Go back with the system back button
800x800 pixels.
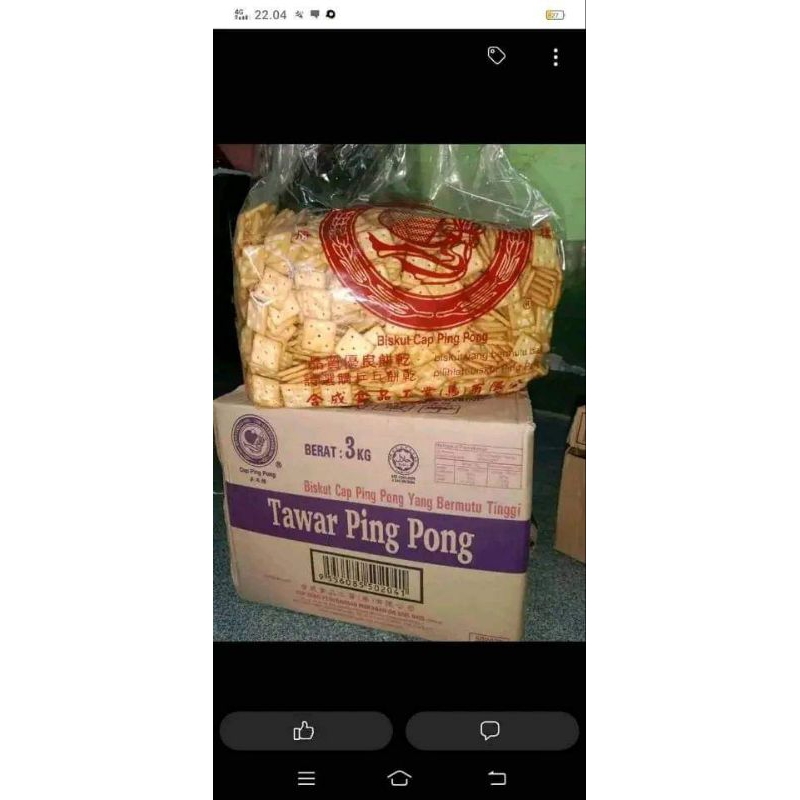click(497, 778)
